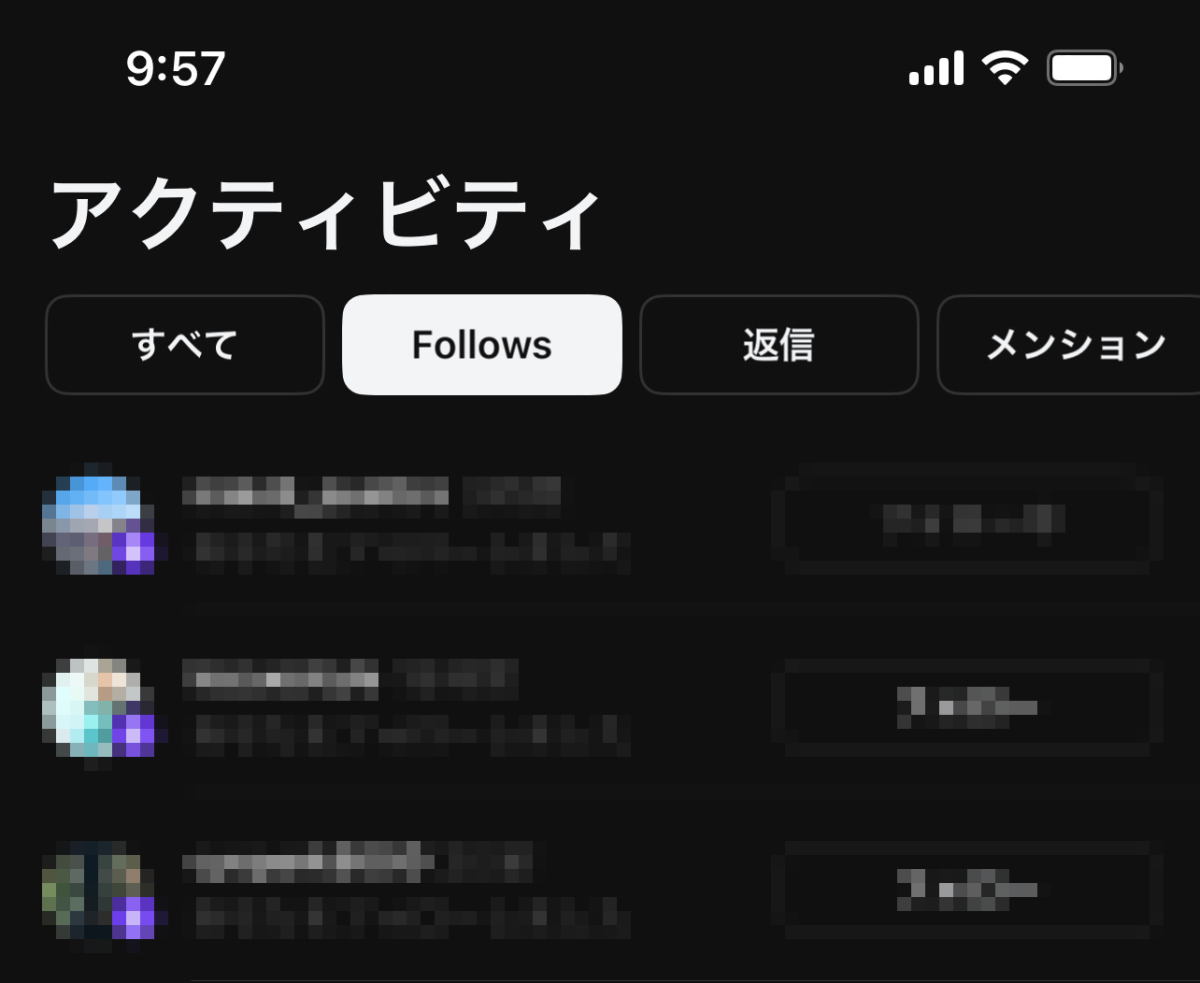Show the 返信 activity tab
Image resolution: width=1200 pixels, height=983 pixels.
(778, 345)
